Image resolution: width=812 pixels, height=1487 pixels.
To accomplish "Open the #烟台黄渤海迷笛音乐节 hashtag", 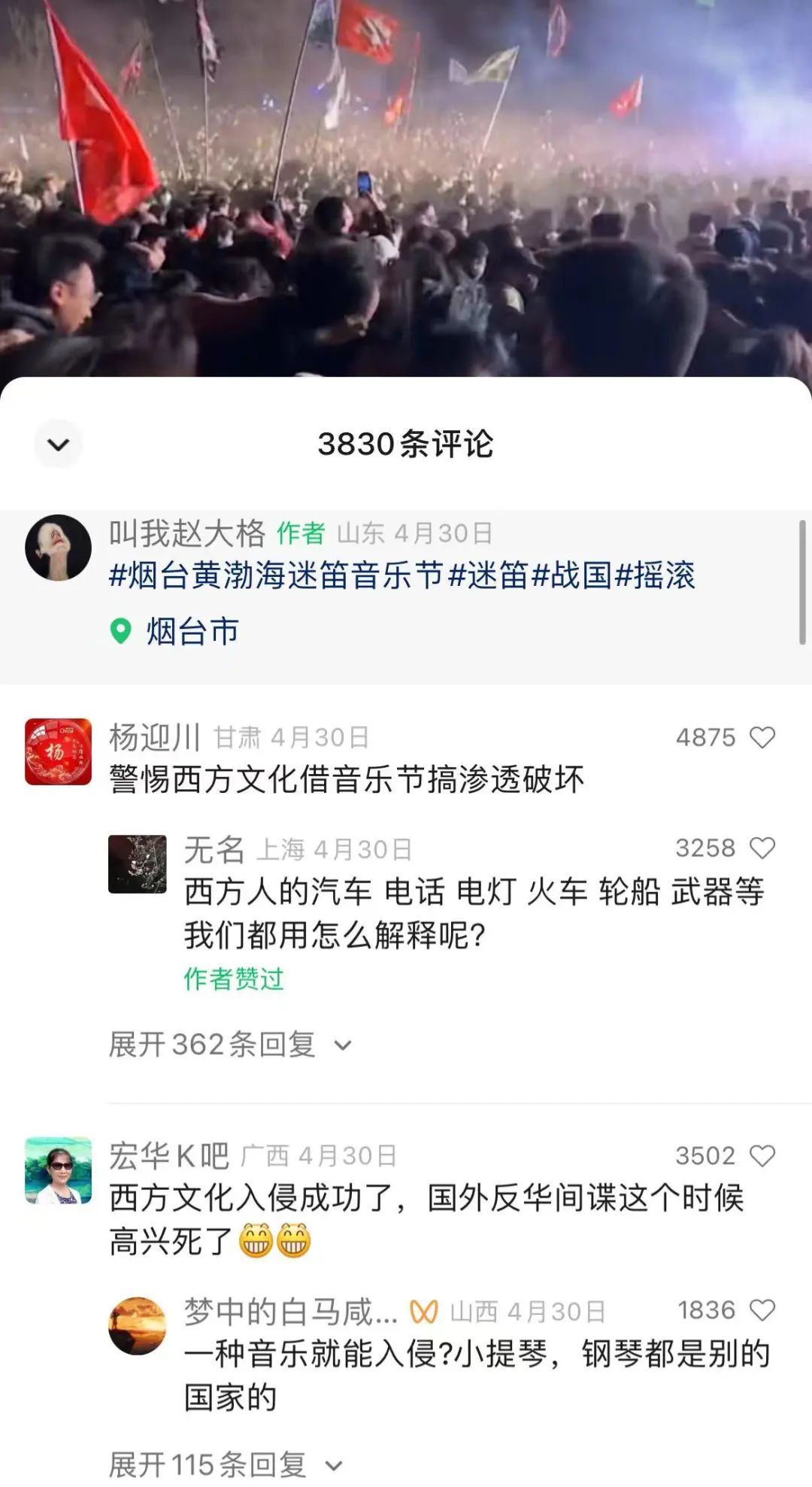I will pos(277,575).
